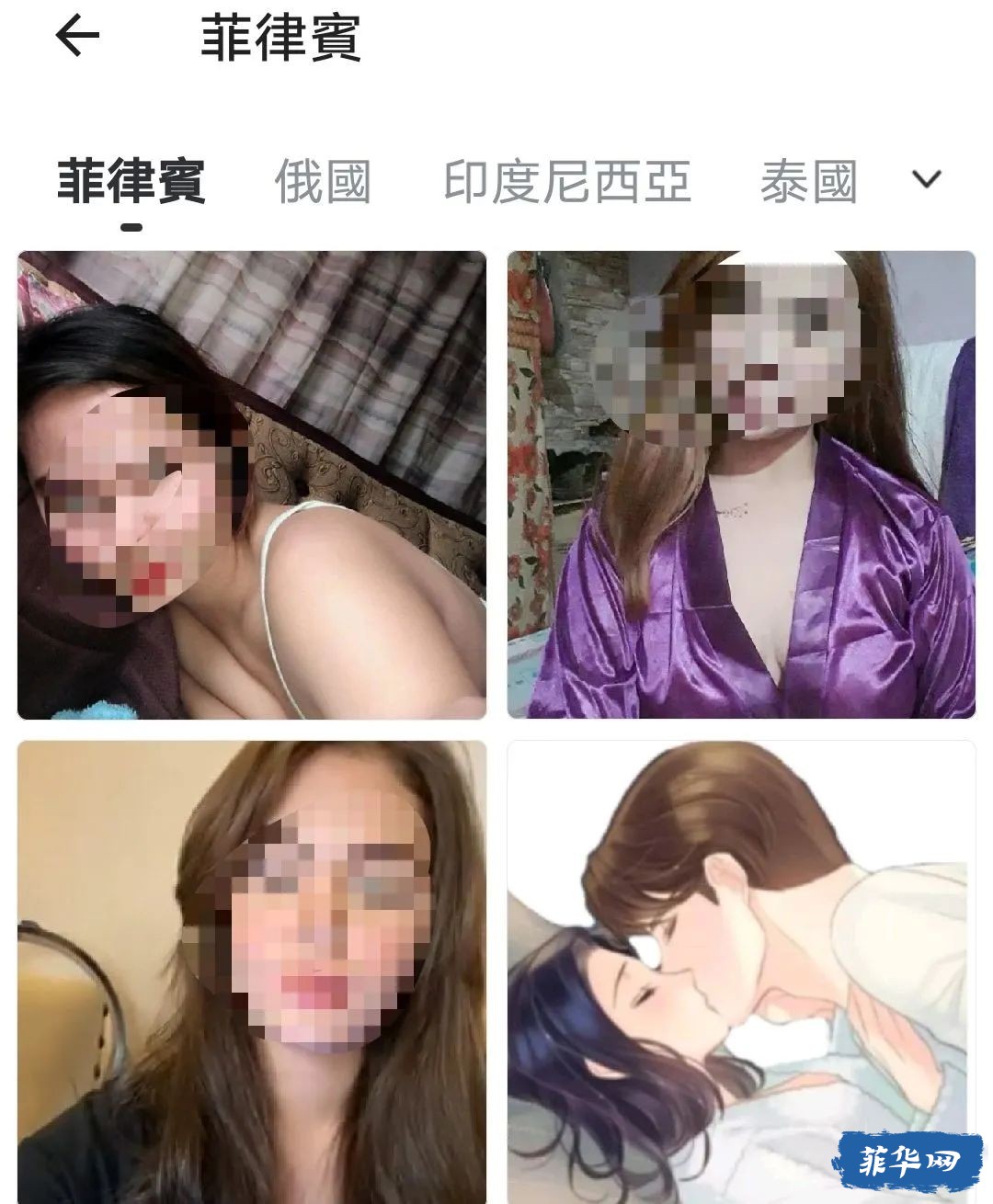This screenshot has width=993, height=1204.
Task: Expand the country list chevron
Action: pos(926,179)
